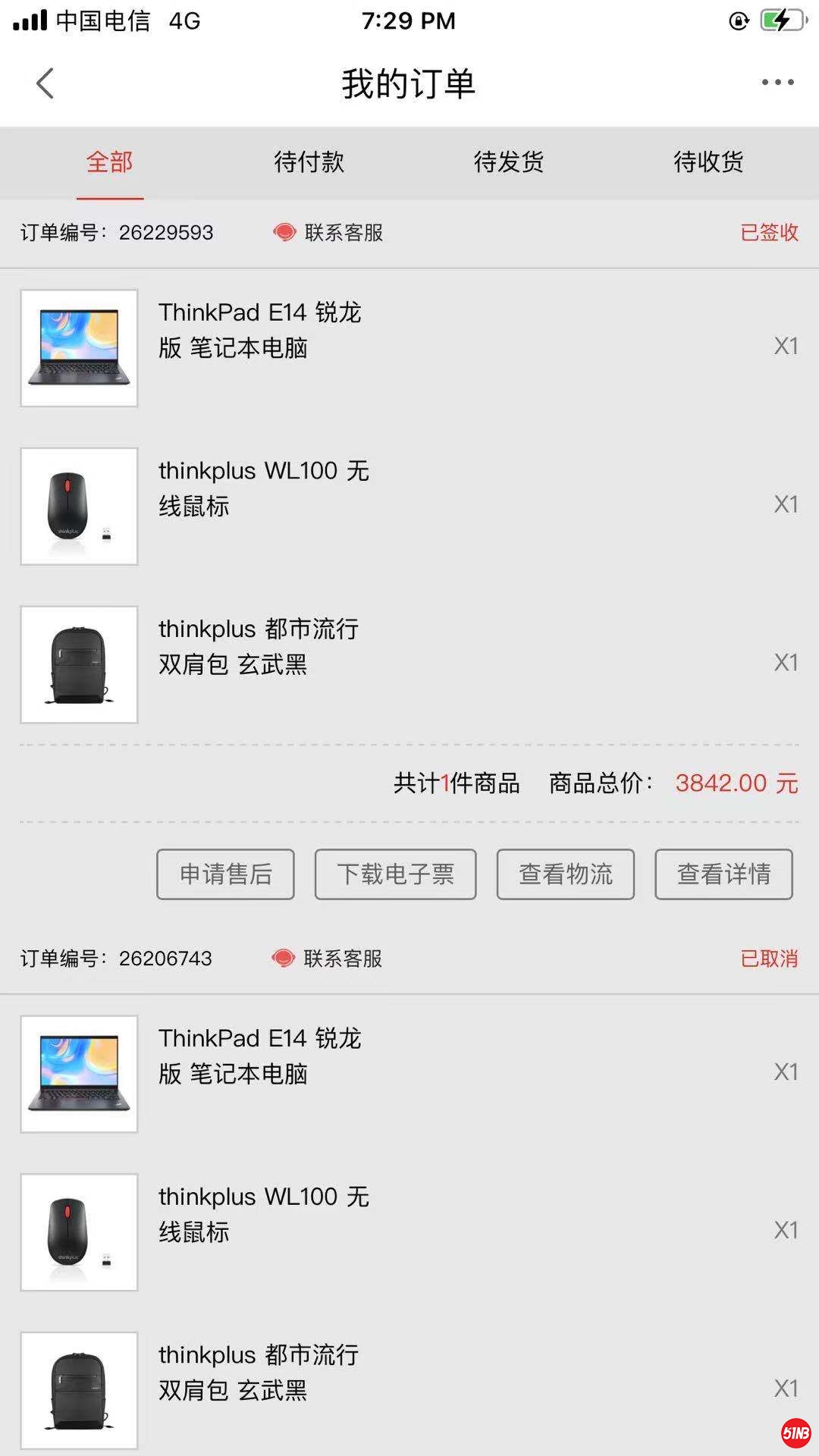Viewport: 819px width, 1456px height.
Task: Tap 查看物流 to track shipment
Action: click(x=565, y=874)
